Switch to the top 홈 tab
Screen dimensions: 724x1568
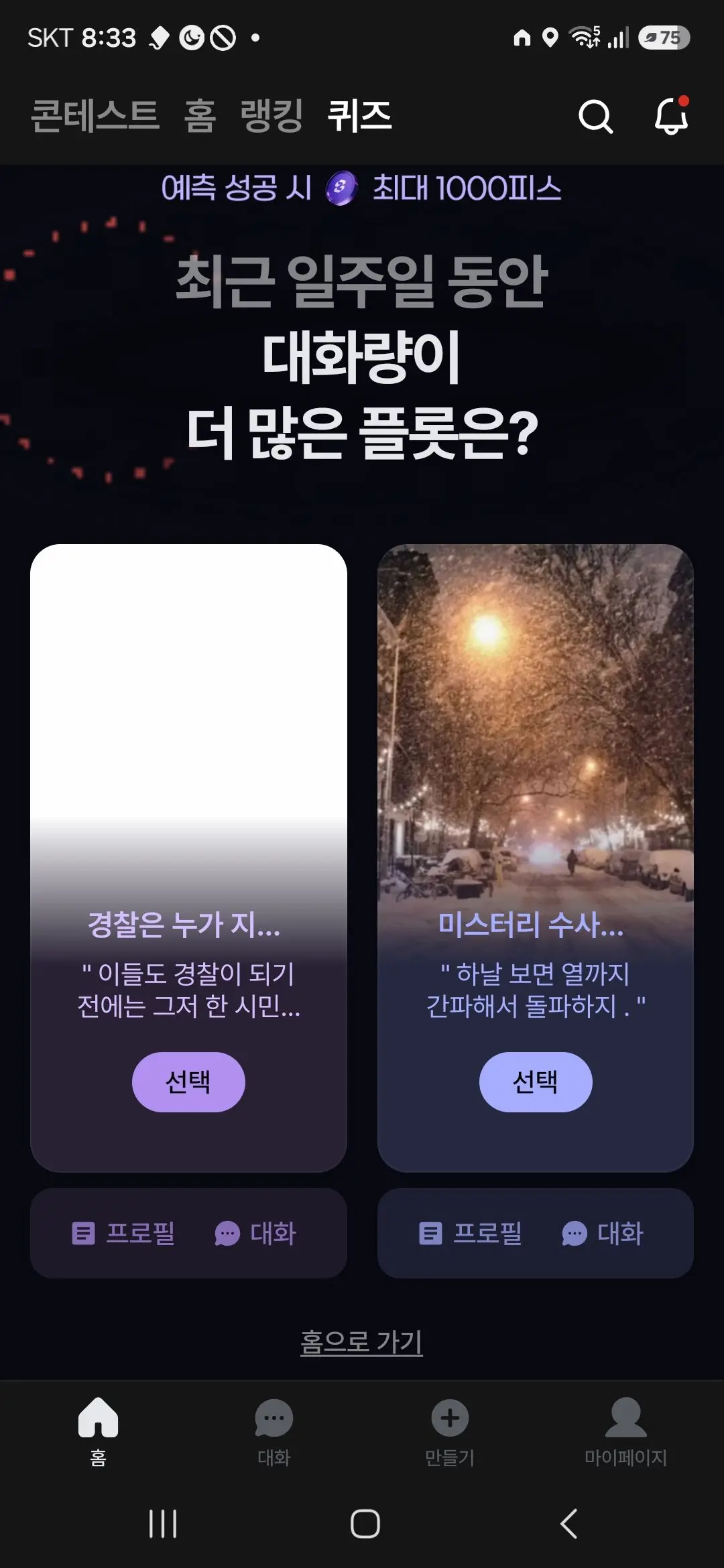tap(200, 115)
